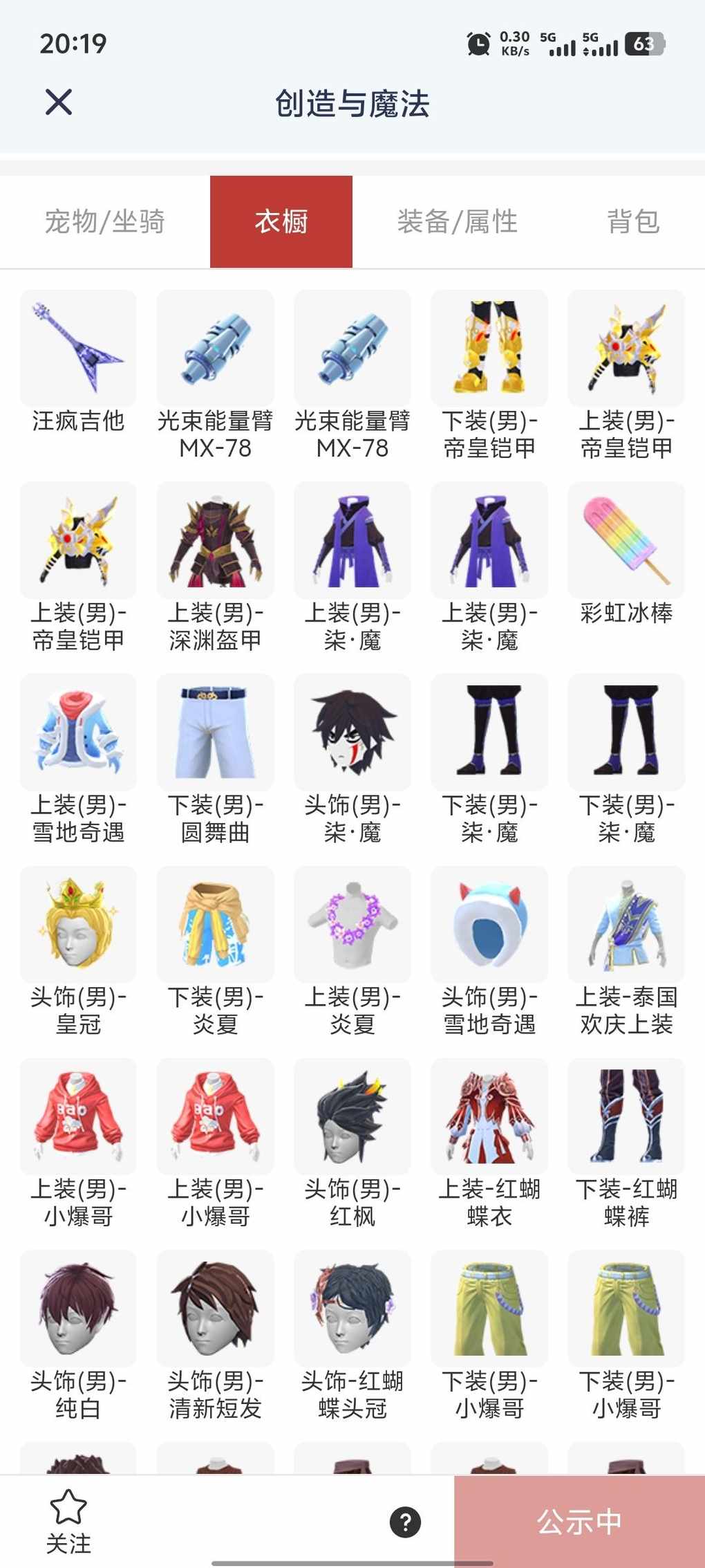Image resolution: width=705 pixels, height=1568 pixels.
Task: Tap the 公示中 button
Action: point(579,1522)
